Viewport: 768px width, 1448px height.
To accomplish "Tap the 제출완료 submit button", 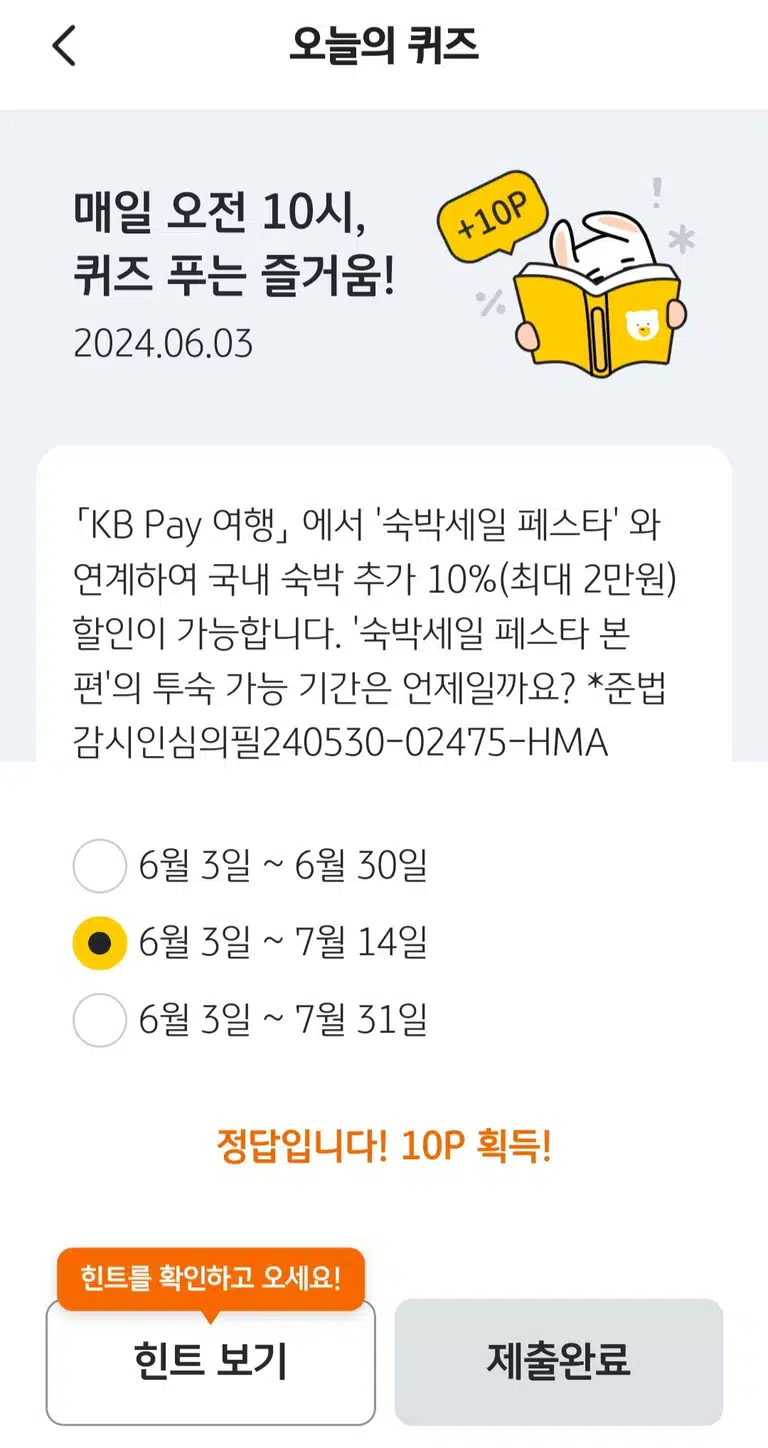I will click(x=559, y=1362).
